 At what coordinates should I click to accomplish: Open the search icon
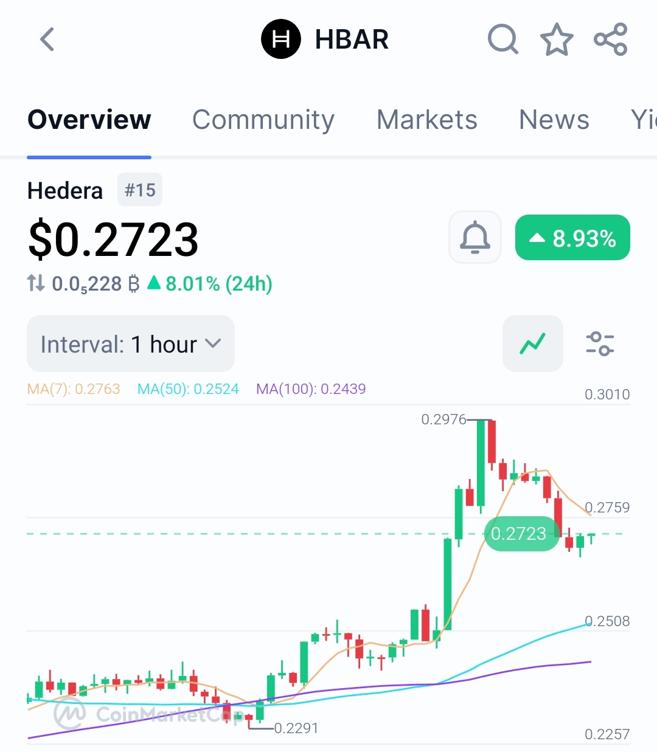click(x=503, y=40)
